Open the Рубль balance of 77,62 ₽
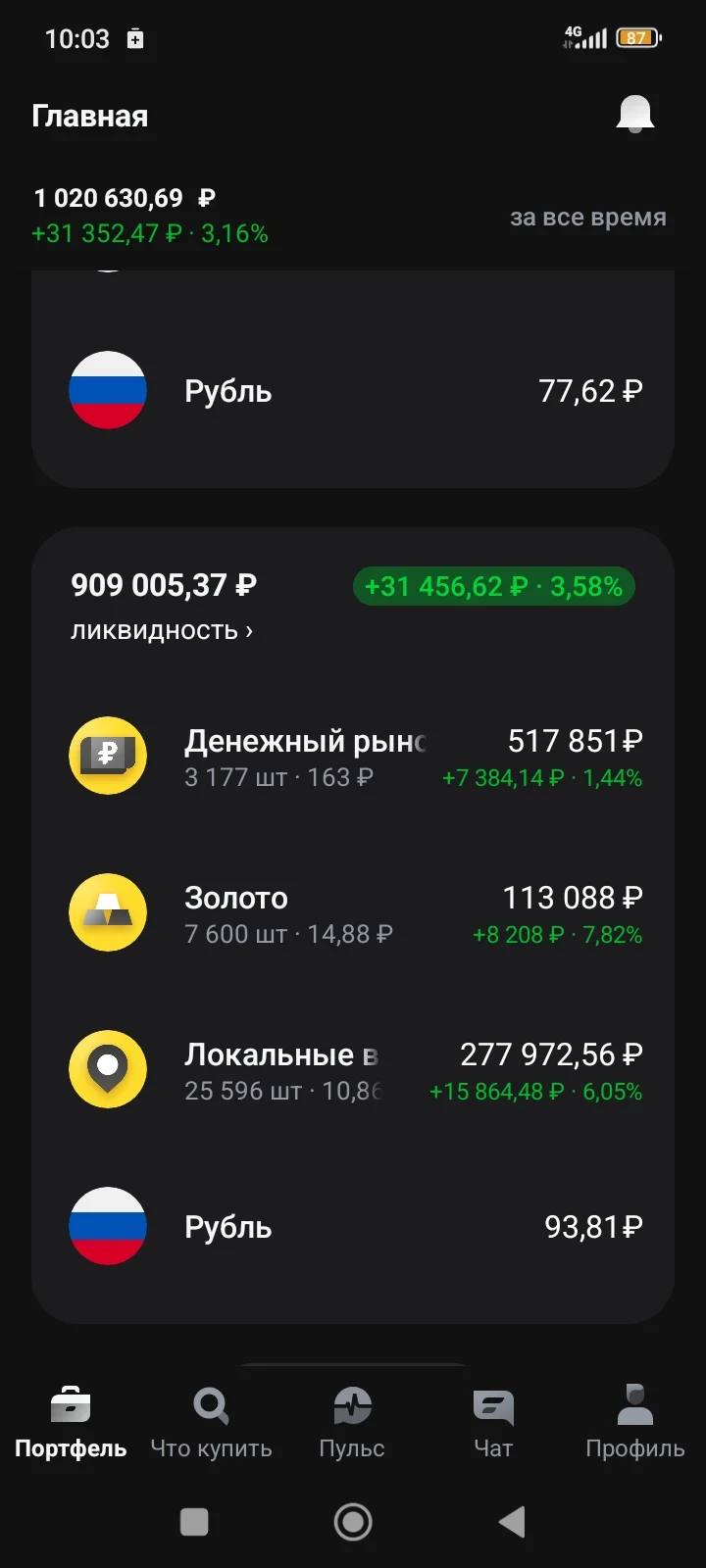Viewport: 706px width, 1568px height. pos(353,391)
